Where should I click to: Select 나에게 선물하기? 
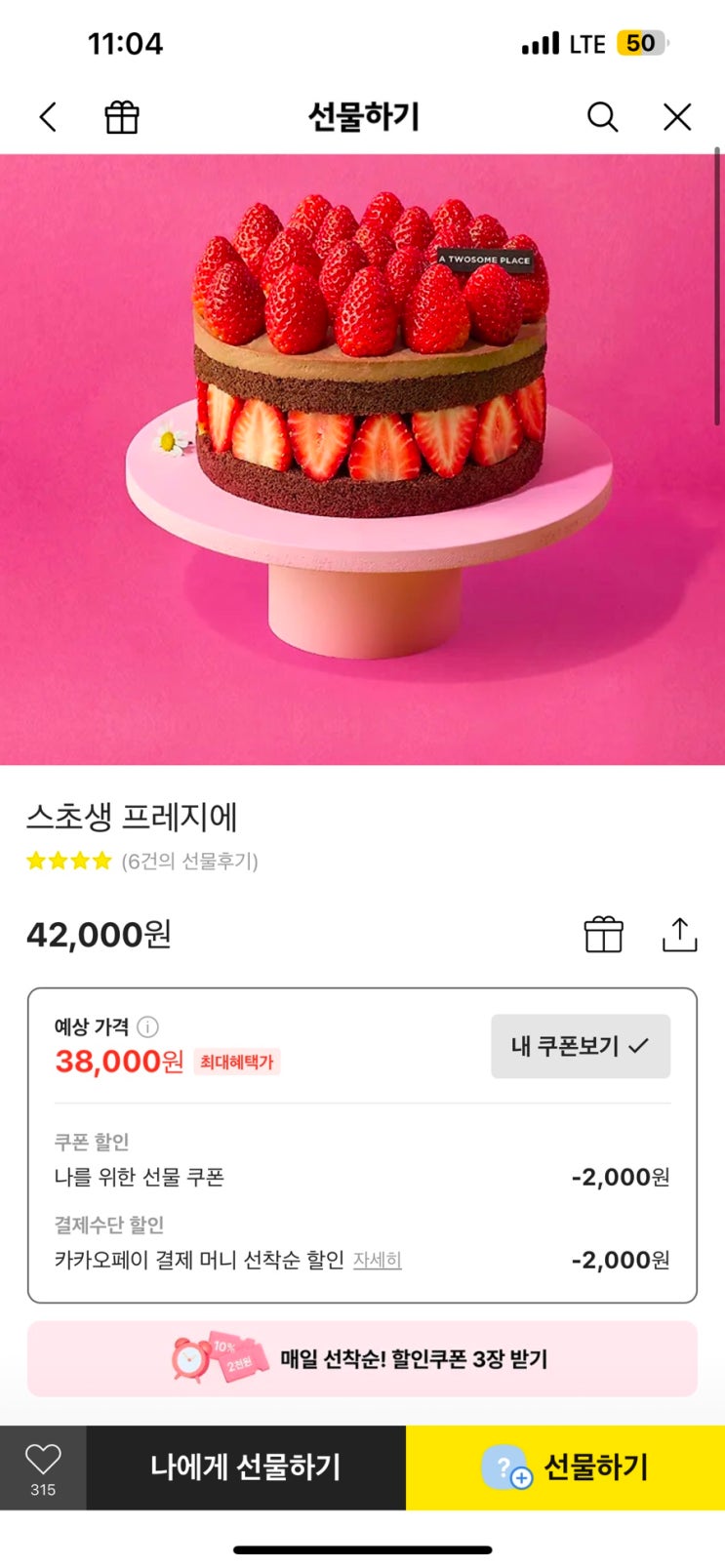[246, 1467]
